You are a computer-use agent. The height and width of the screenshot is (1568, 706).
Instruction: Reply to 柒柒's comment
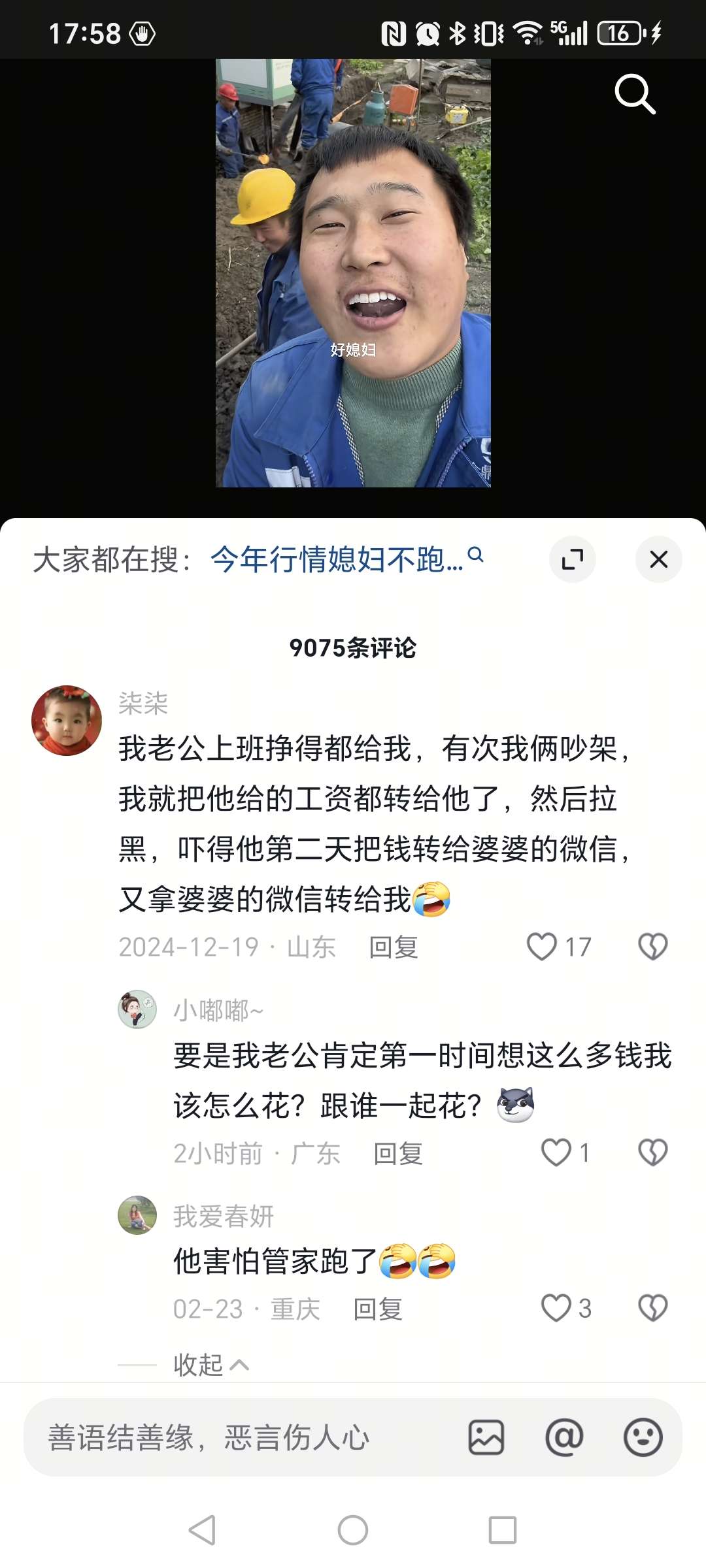pyautogui.click(x=393, y=947)
